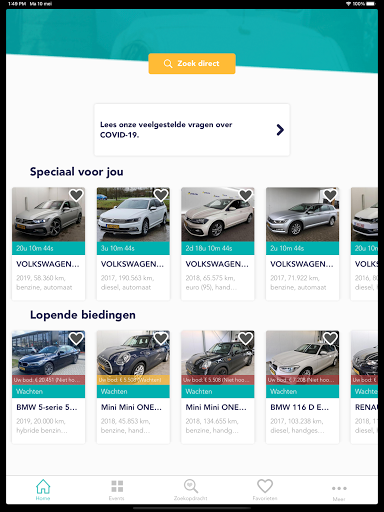Screen dimensions: 384x512
Task: Open the Mini ONE with 134.655 km
Action: coord(218,387)
